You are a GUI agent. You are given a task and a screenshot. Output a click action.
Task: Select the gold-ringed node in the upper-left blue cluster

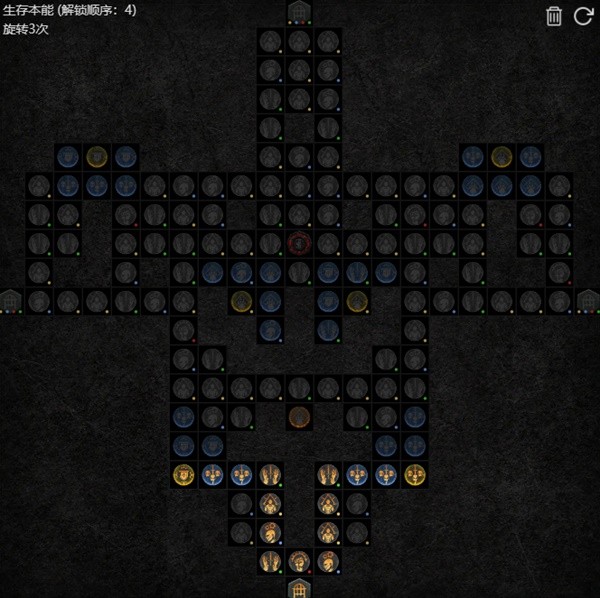coord(97,156)
